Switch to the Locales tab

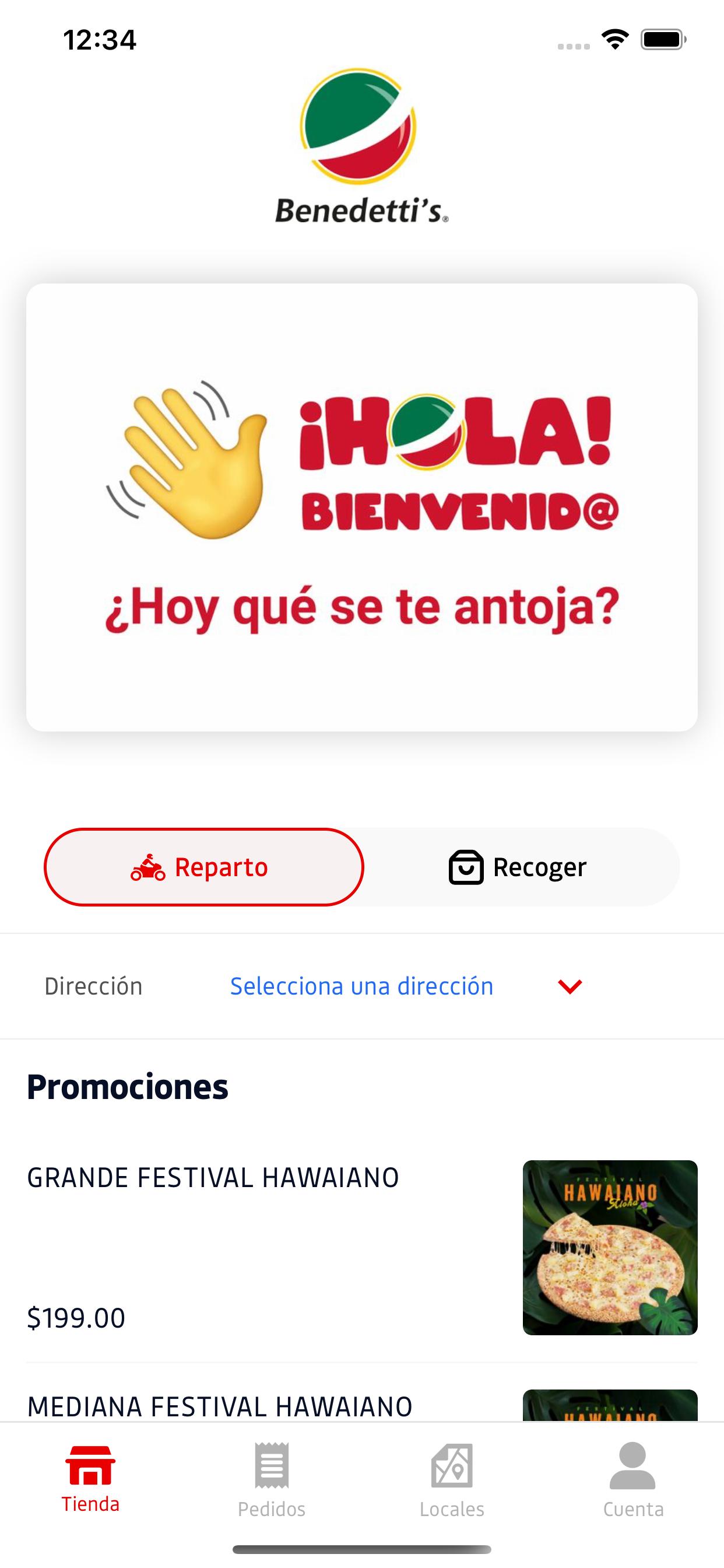(452, 1480)
